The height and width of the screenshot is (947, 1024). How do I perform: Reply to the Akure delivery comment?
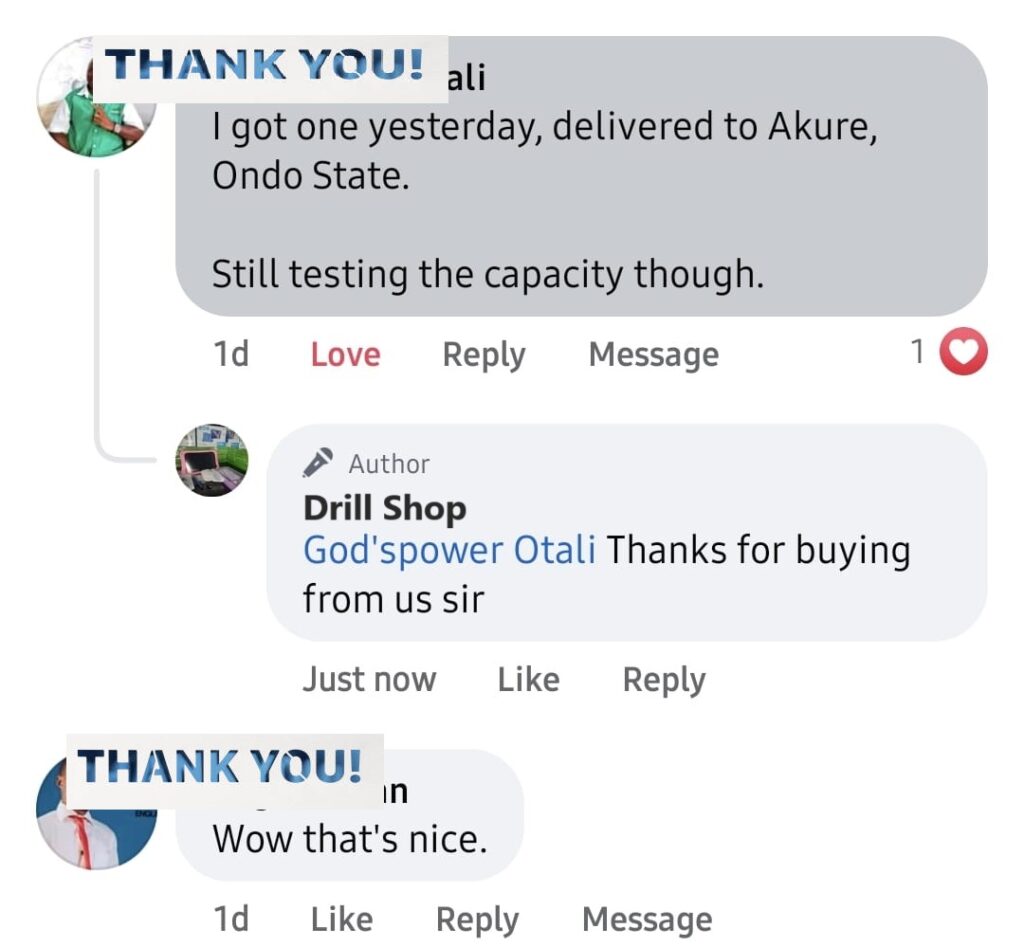pos(483,355)
